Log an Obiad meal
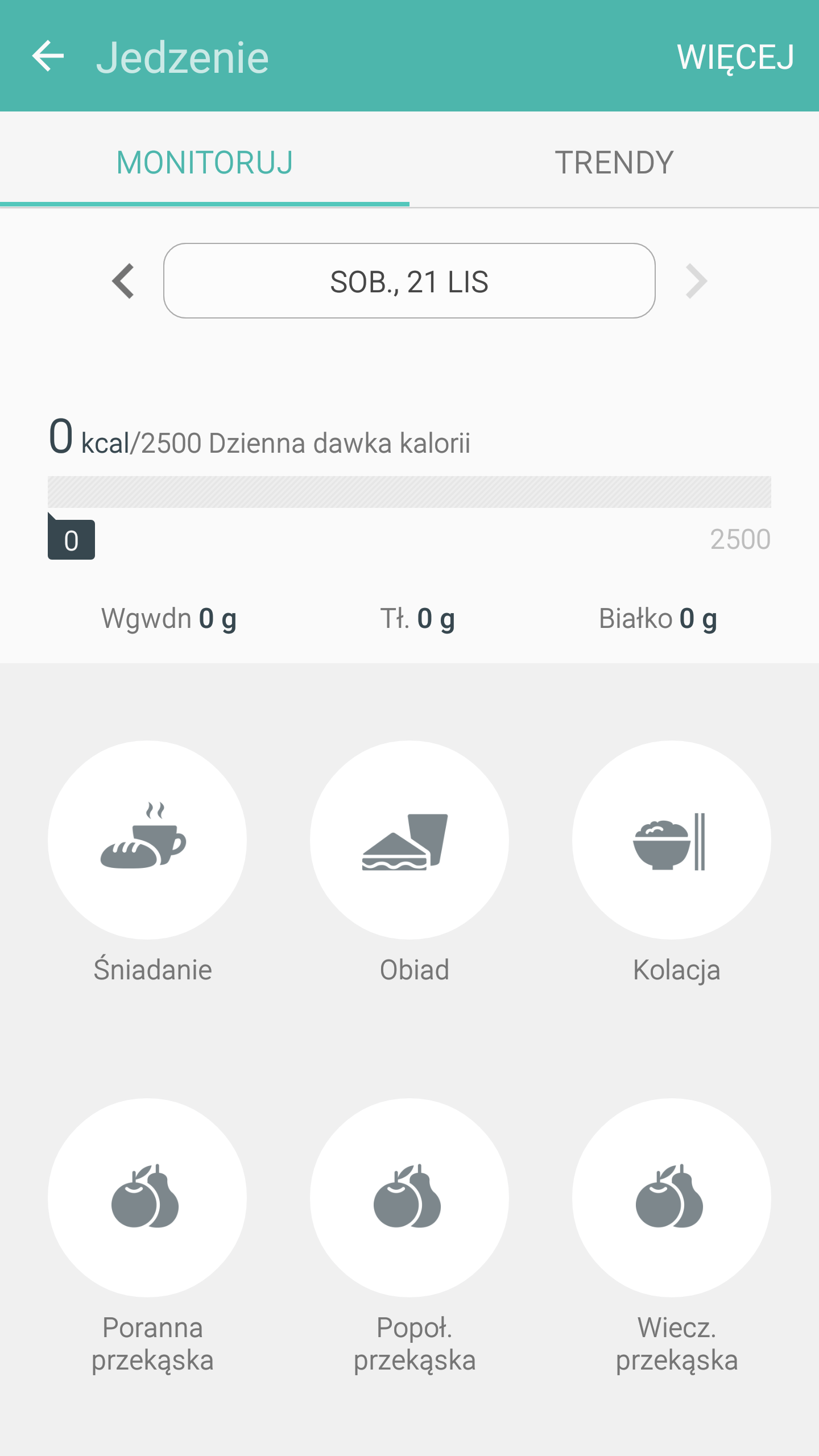Viewport: 819px width, 1456px height. [409, 840]
